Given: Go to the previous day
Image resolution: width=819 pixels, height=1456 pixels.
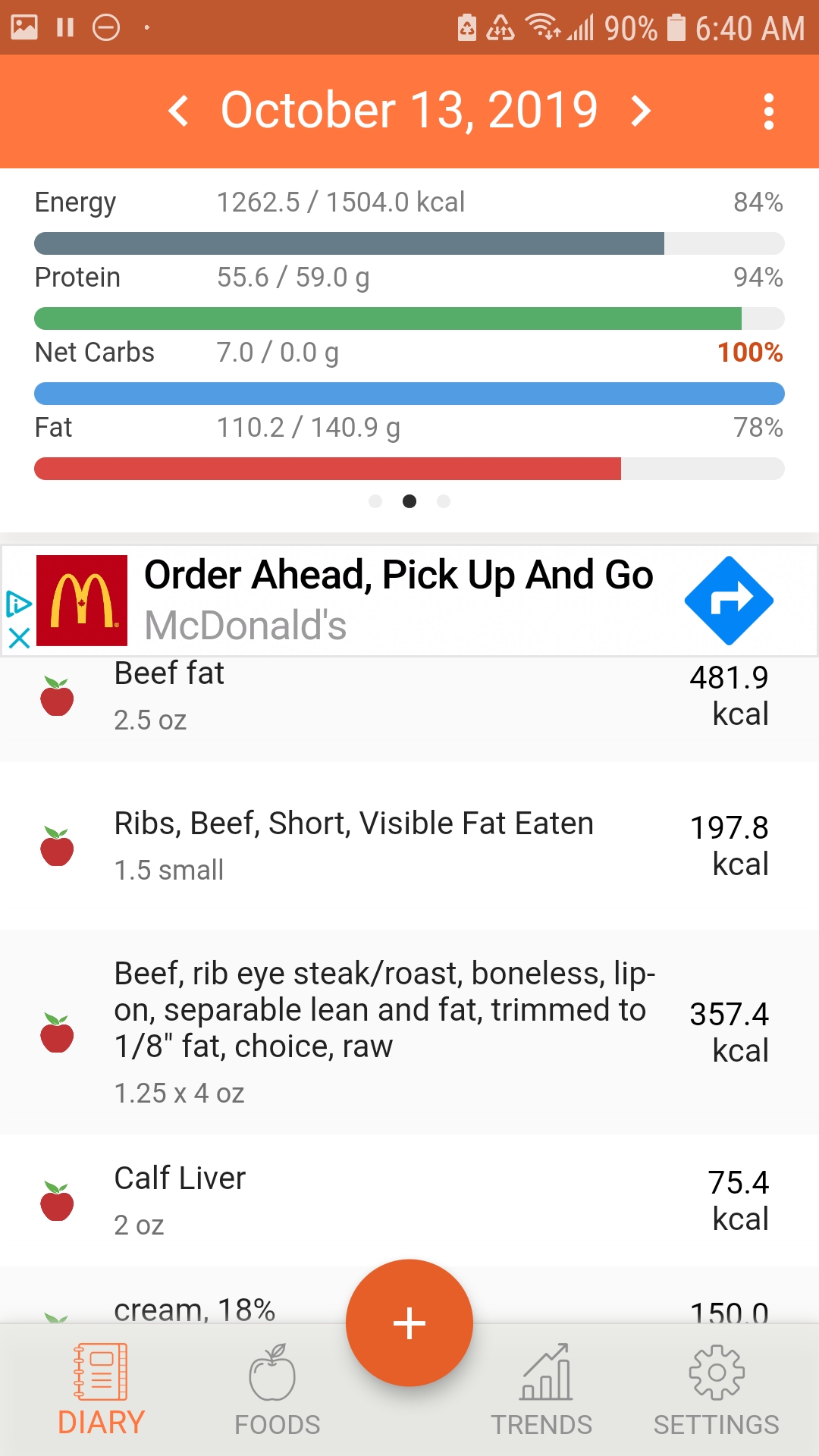Looking at the screenshot, I should [178, 111].
